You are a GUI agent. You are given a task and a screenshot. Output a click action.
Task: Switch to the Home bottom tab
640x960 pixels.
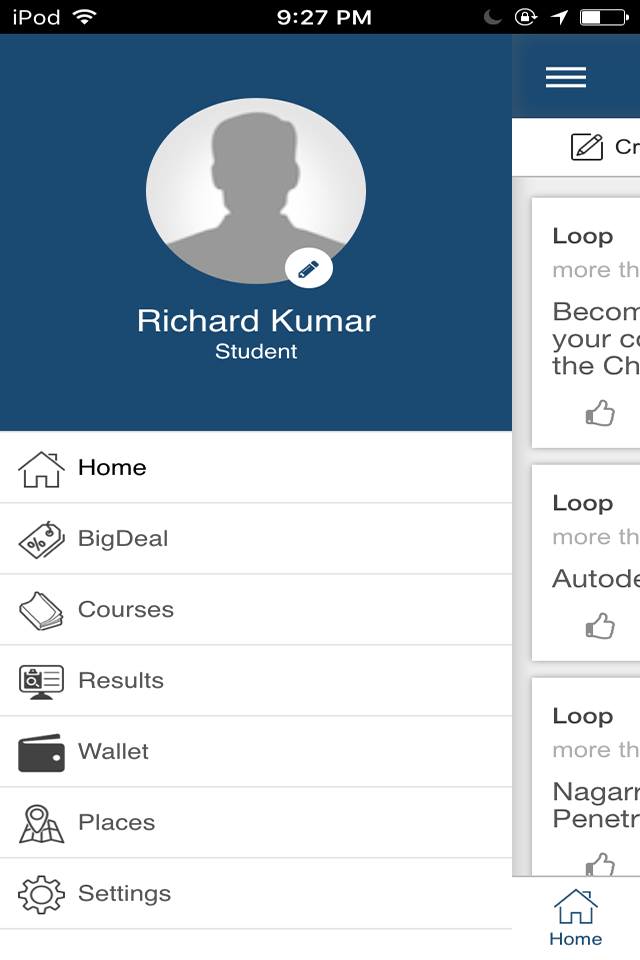(576, 918)
